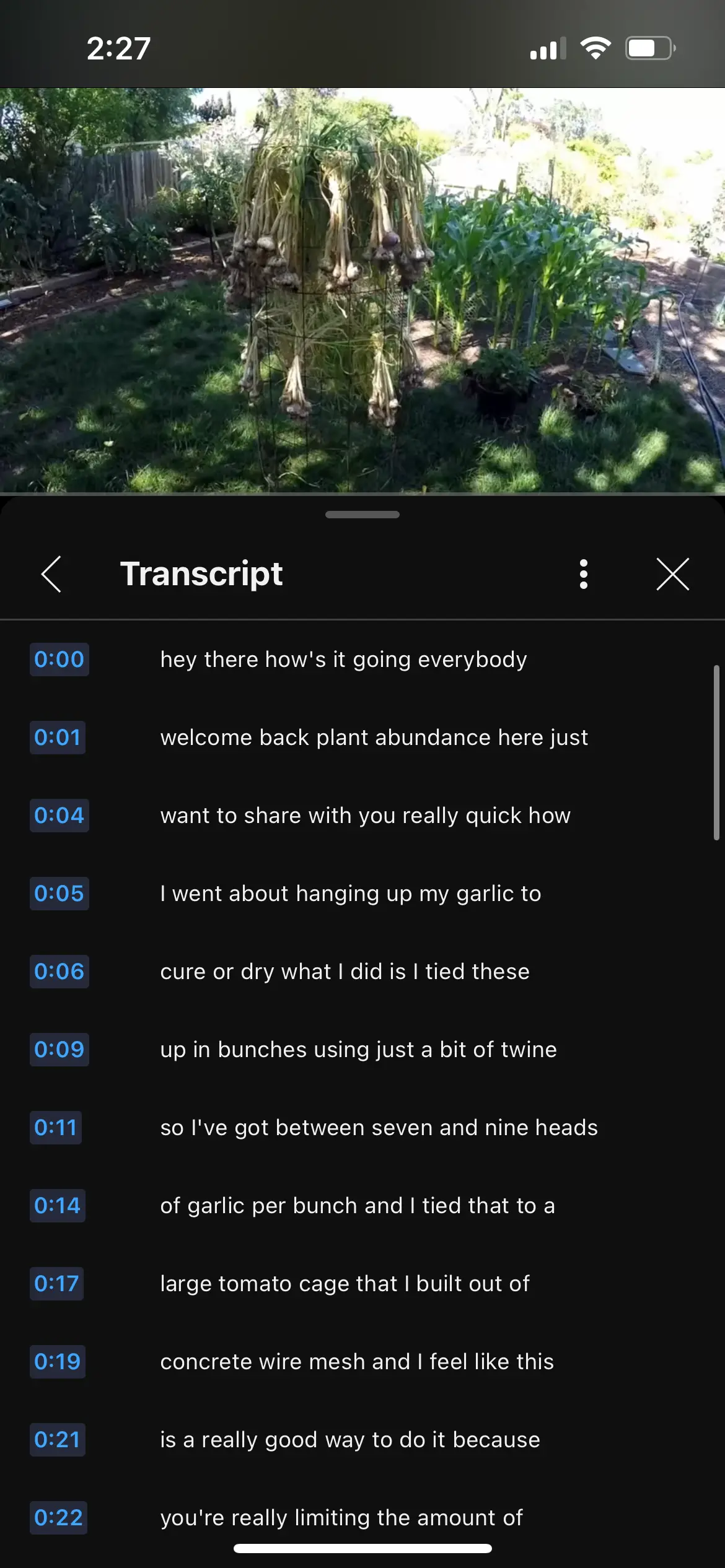
Task: Close the Transcript panel
Action: point(672,574)
